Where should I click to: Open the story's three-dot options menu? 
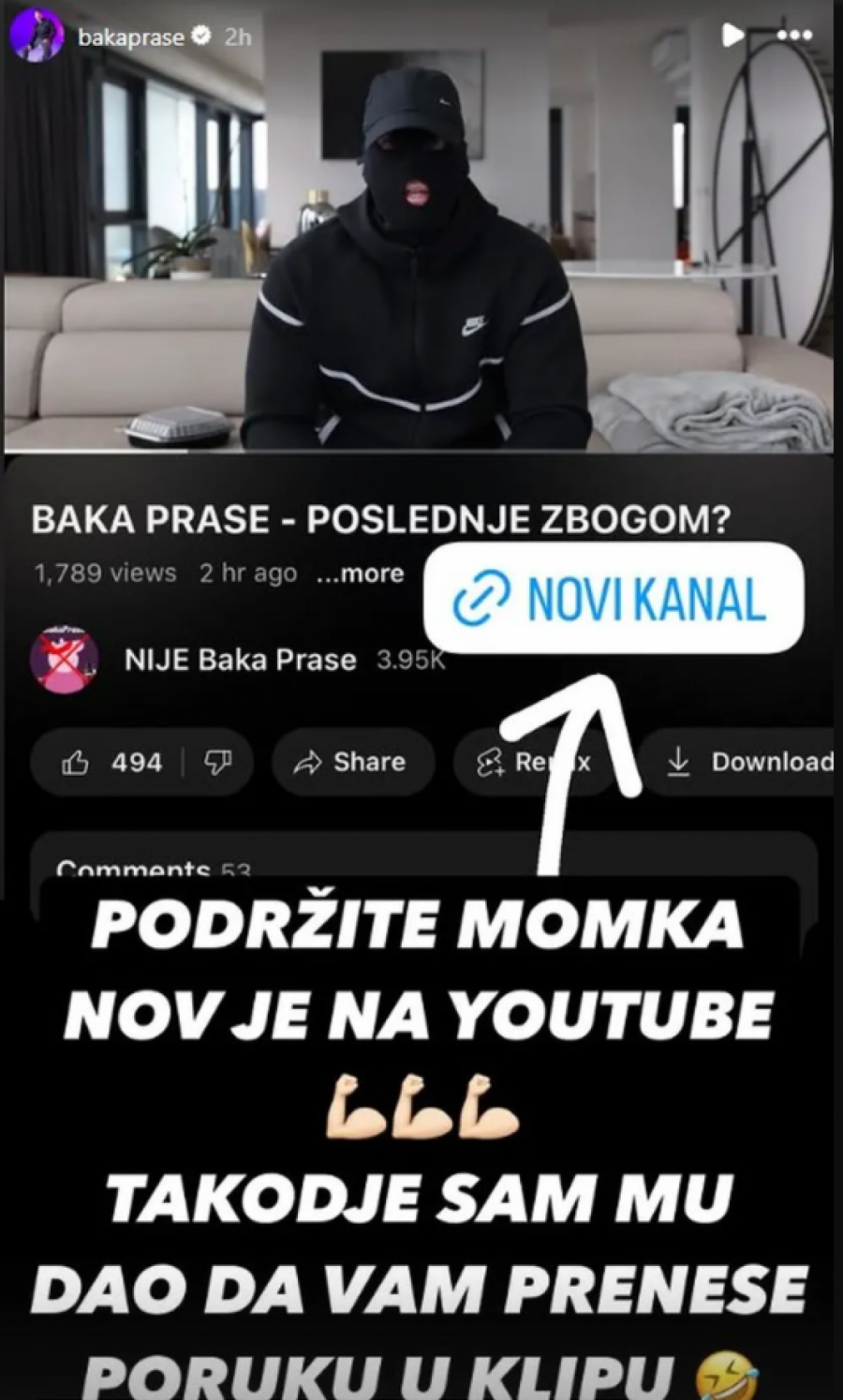point(794,36)
